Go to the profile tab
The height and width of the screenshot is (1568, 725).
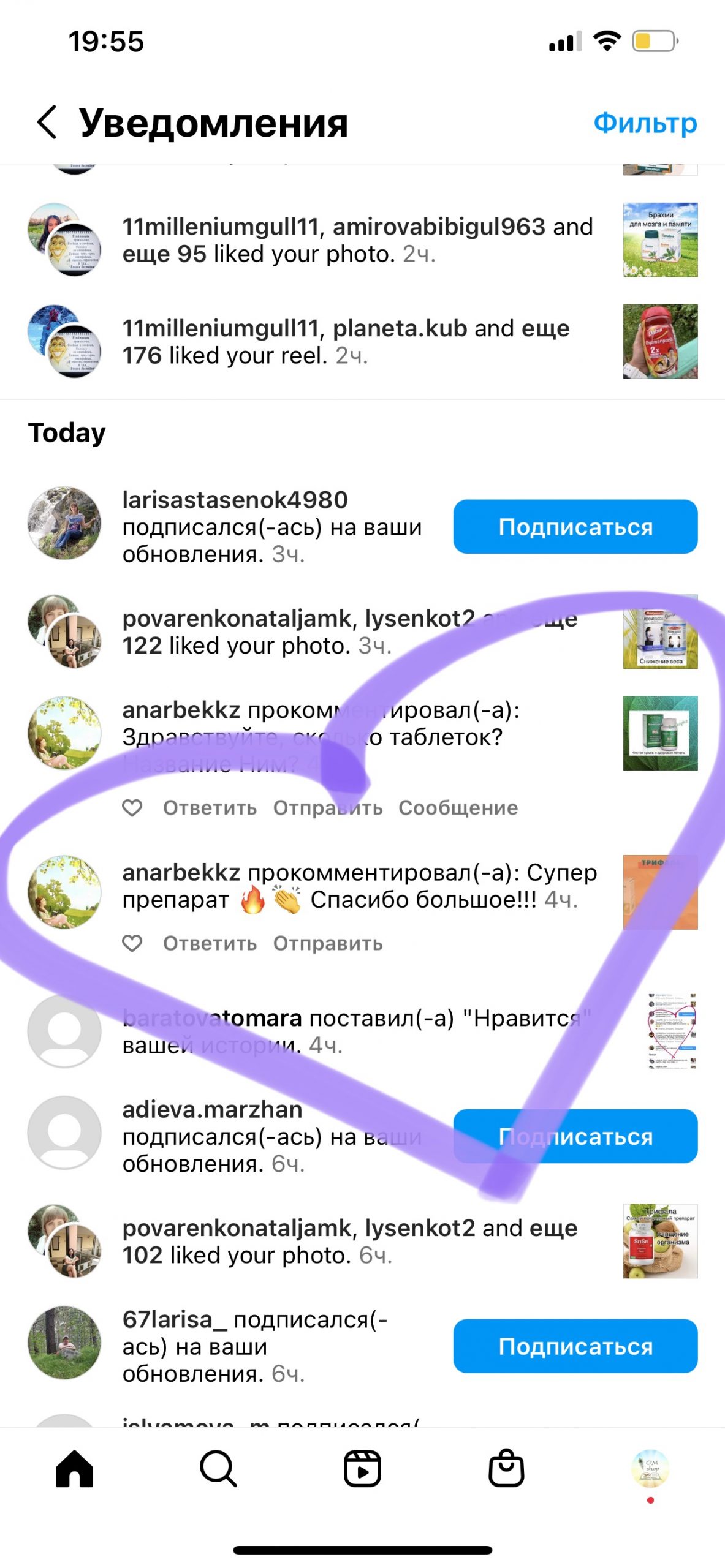(650, 1468)
